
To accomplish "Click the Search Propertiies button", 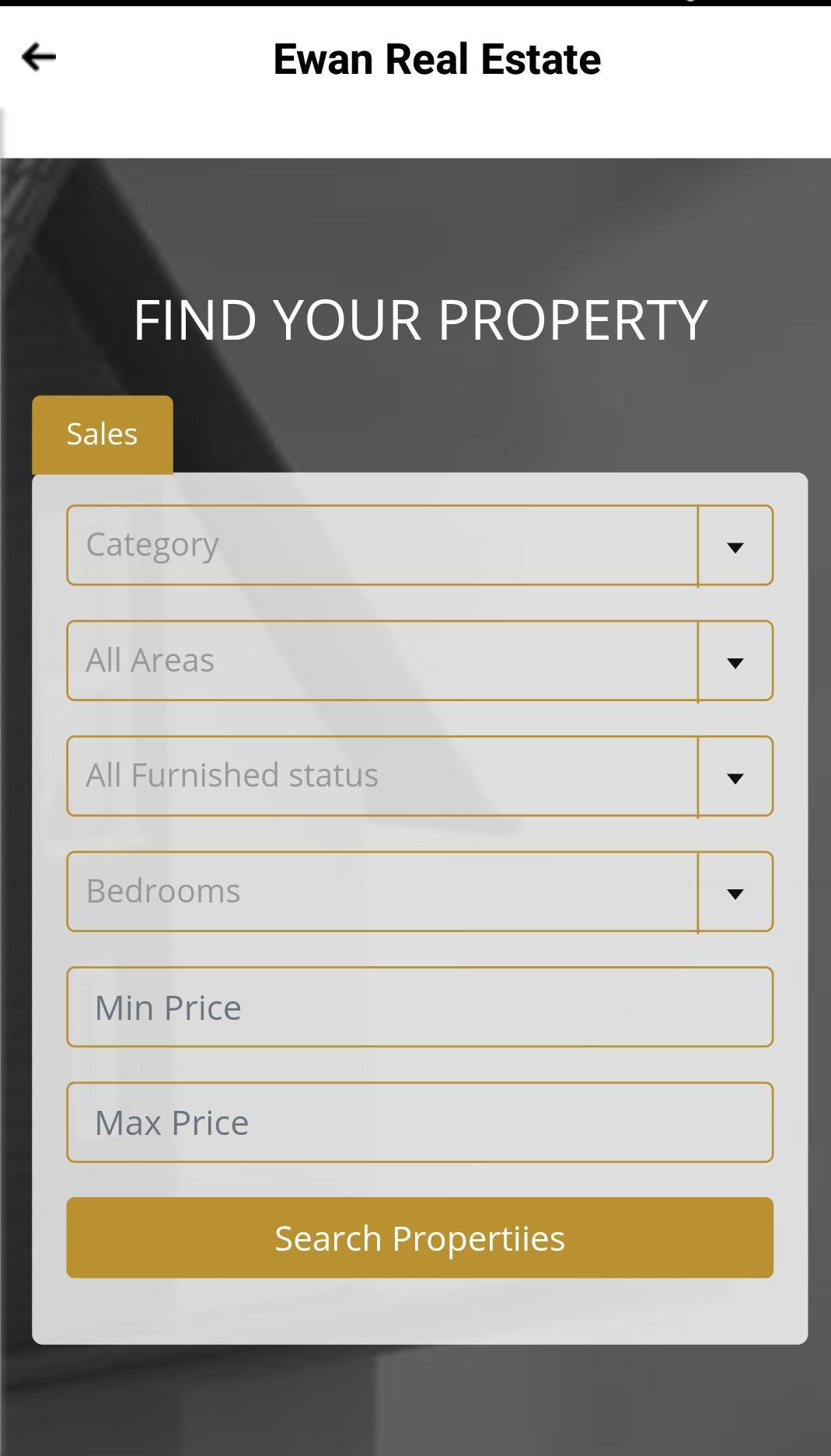I will [x=420, y=1238].
